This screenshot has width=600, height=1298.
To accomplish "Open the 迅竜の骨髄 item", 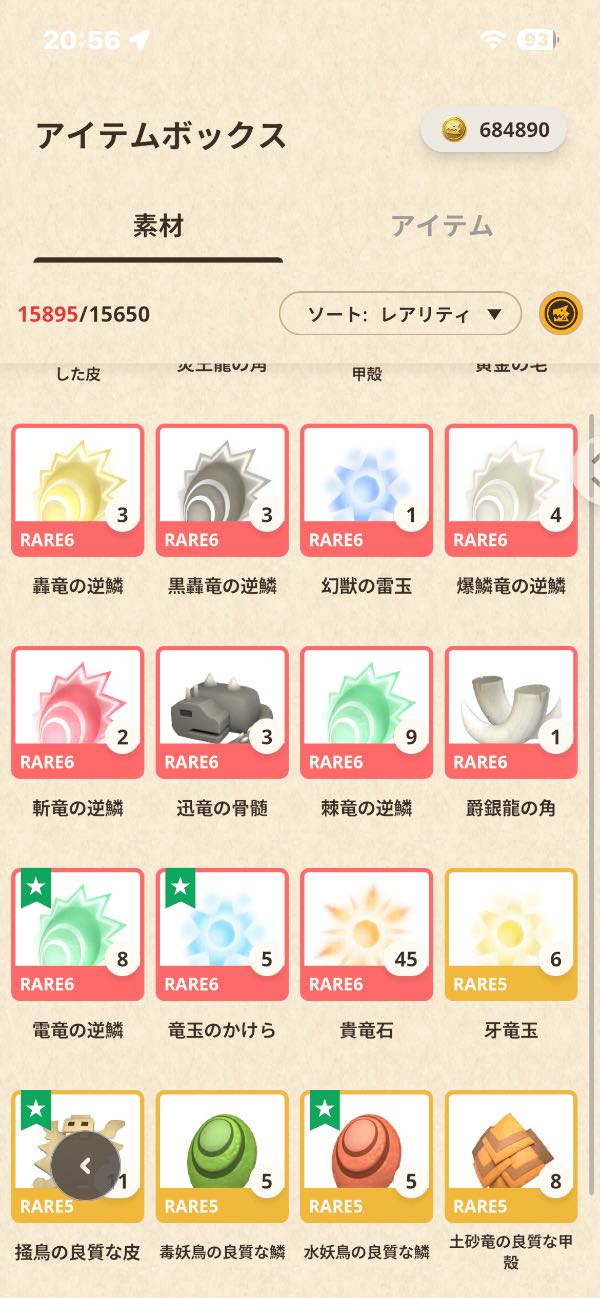I will 222,712.
